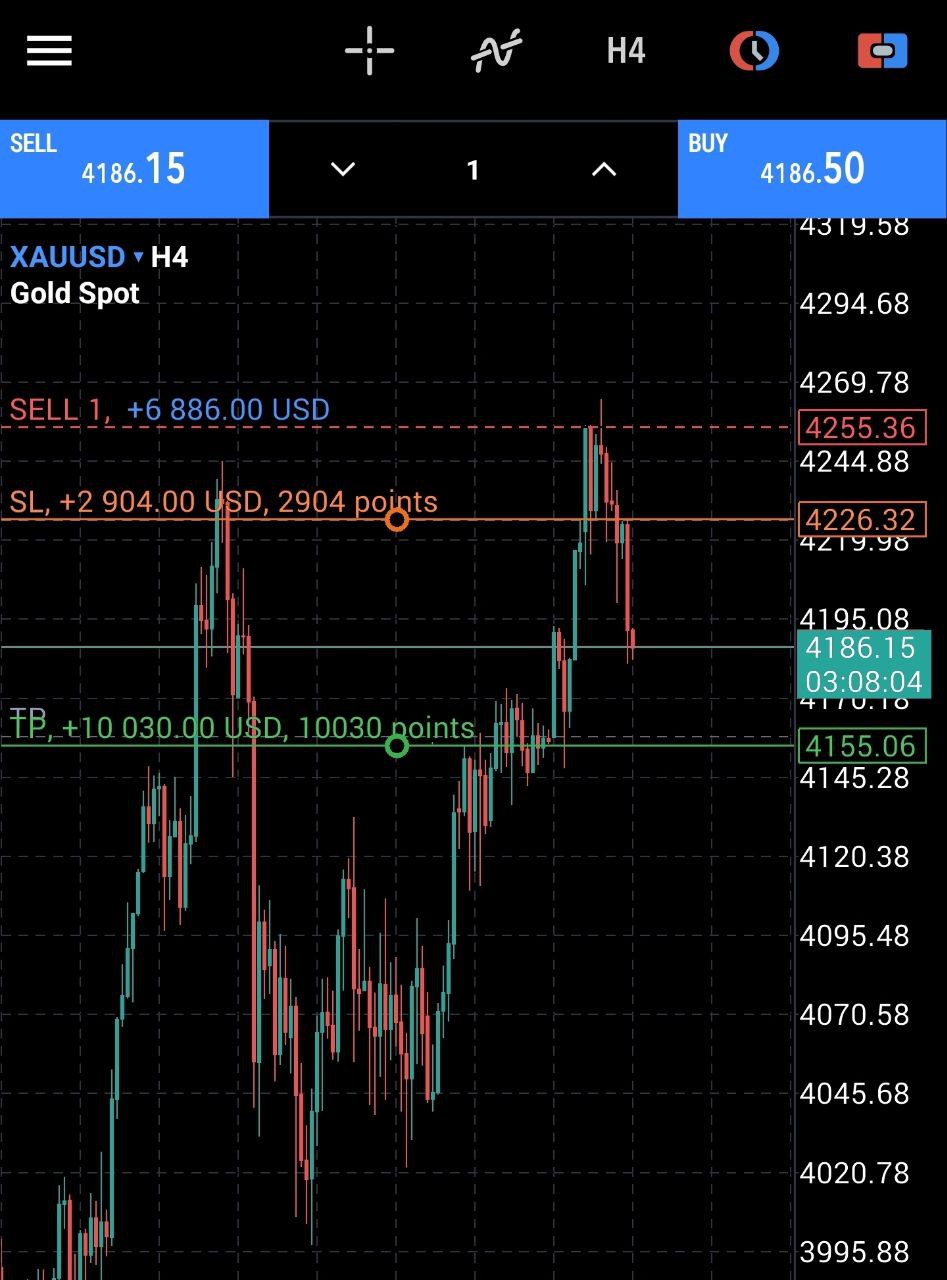Select the orange SL line handle

pos(397,519)
